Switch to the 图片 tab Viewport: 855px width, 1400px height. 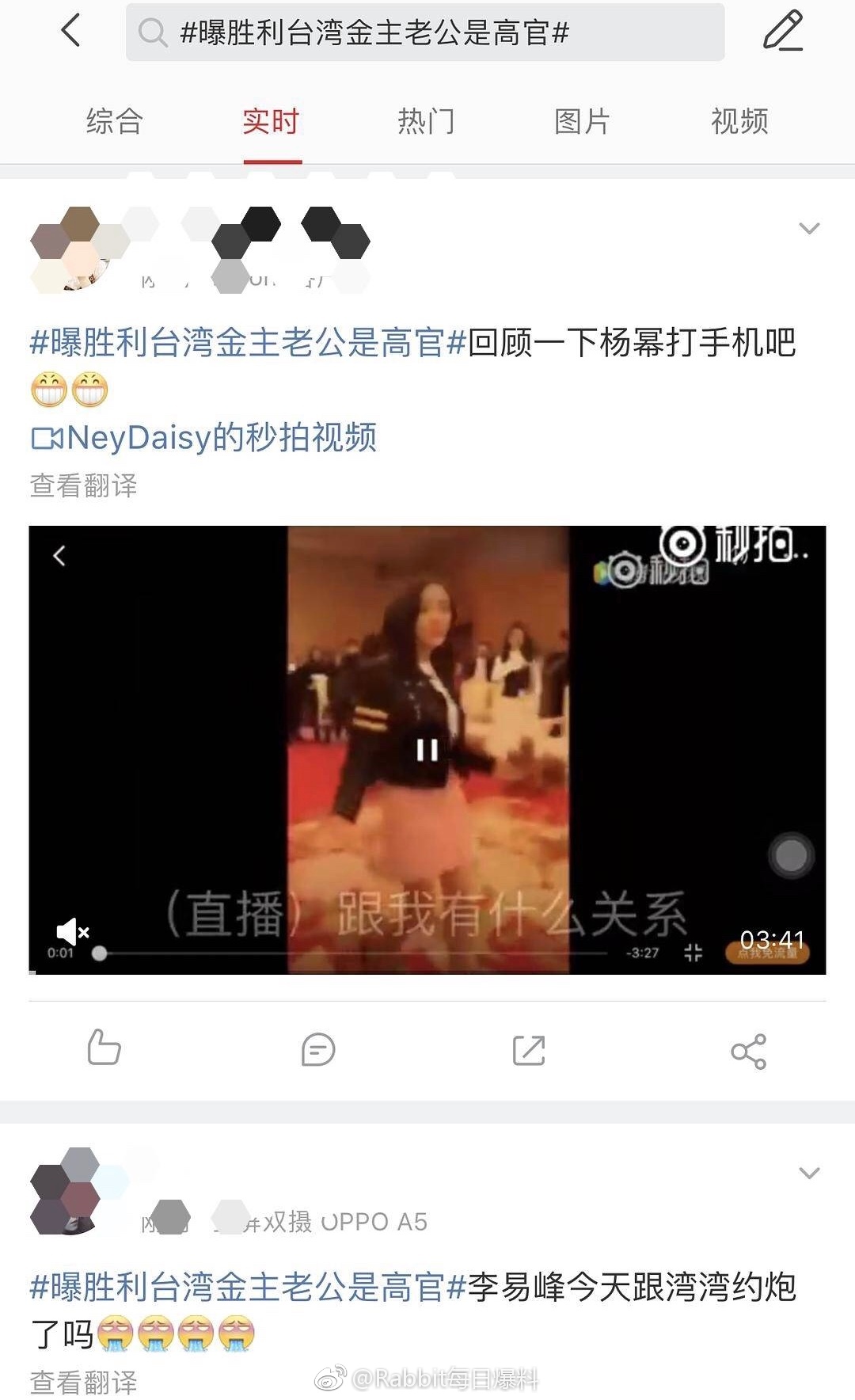(x=582, y=122)
